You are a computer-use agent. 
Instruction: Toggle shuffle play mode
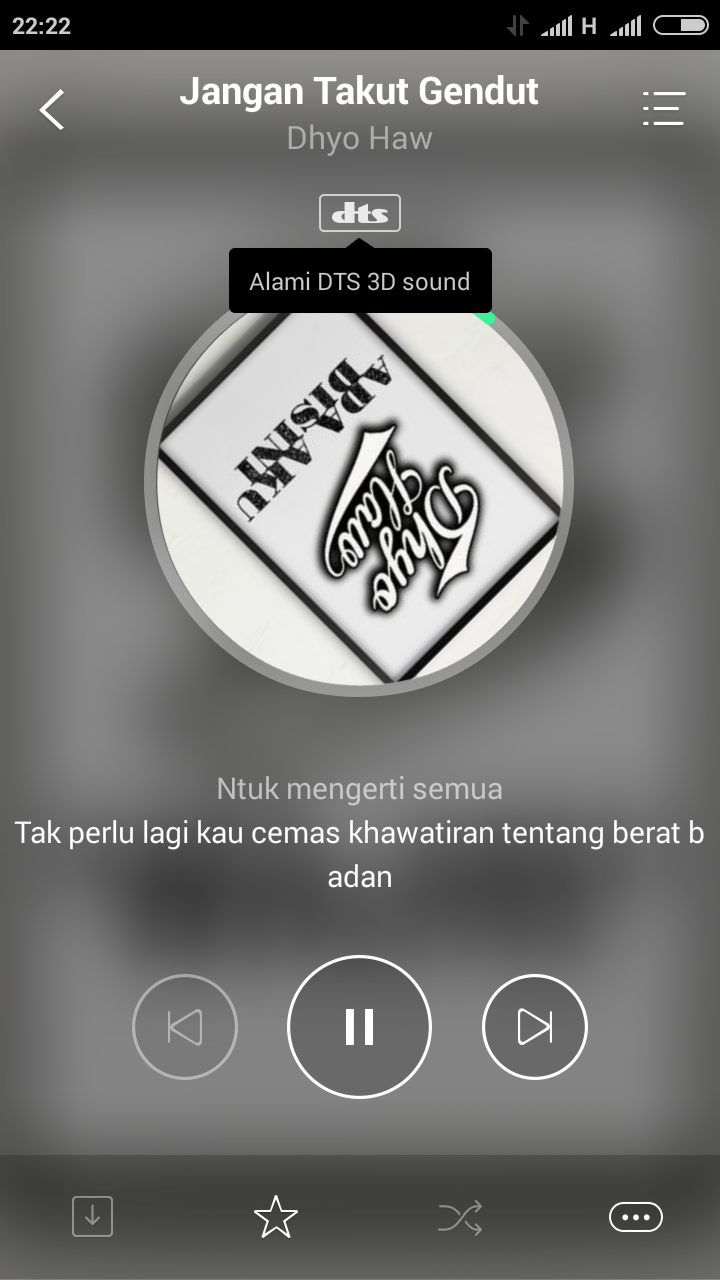pyautogui.click(x=460, y=1217)
